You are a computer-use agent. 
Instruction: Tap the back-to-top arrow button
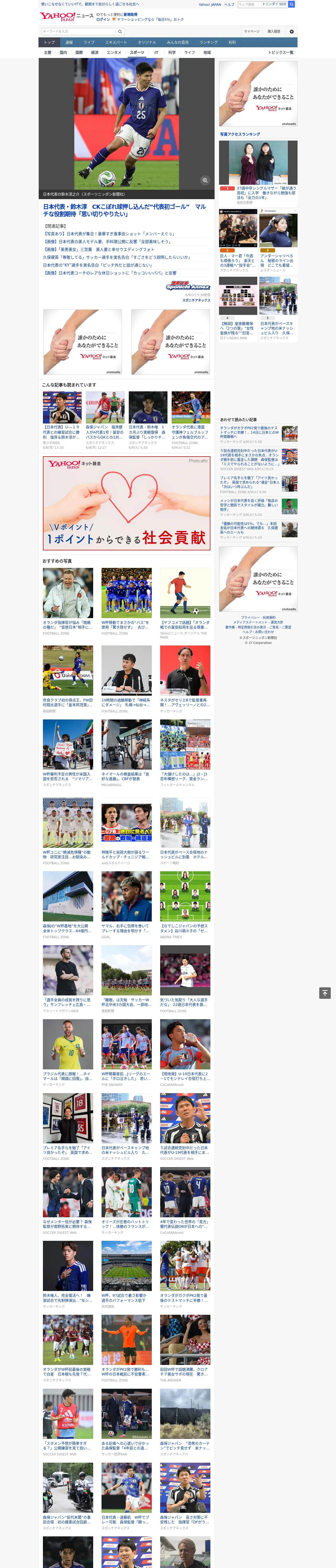click(x=325, y=993)
